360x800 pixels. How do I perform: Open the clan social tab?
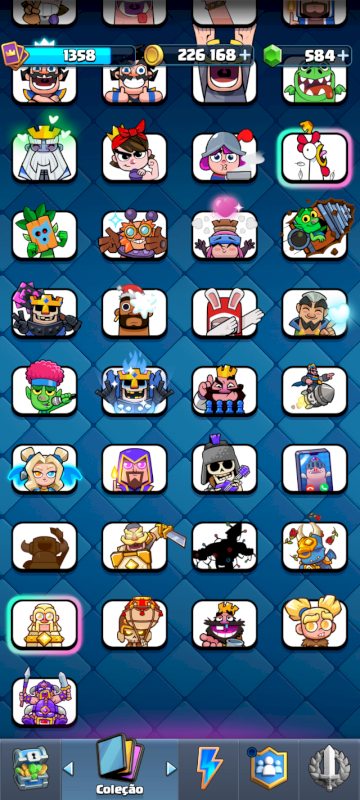(x=268, y=768)
